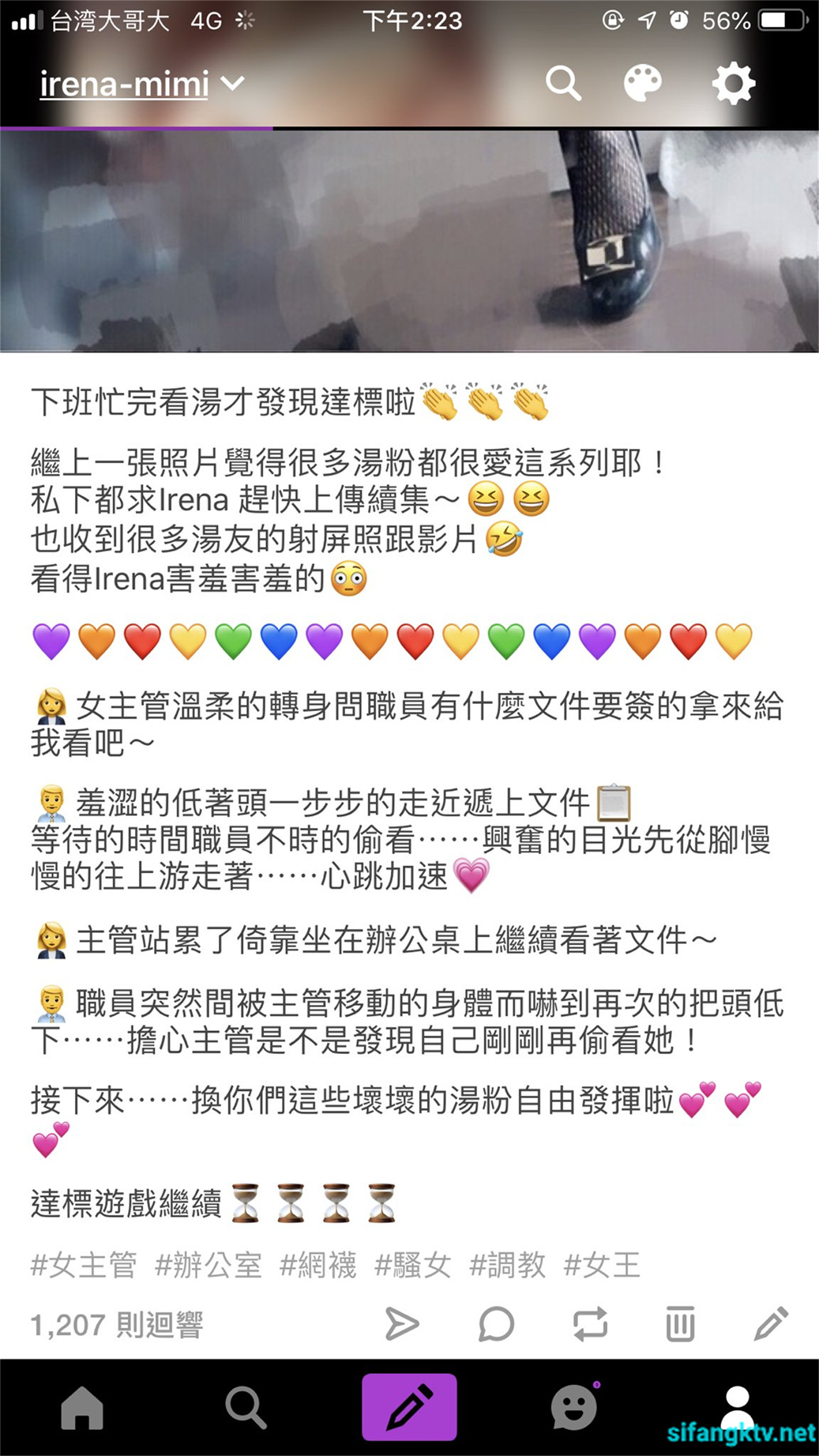
Task: Open the post's photo
Action: pos(409,241)
